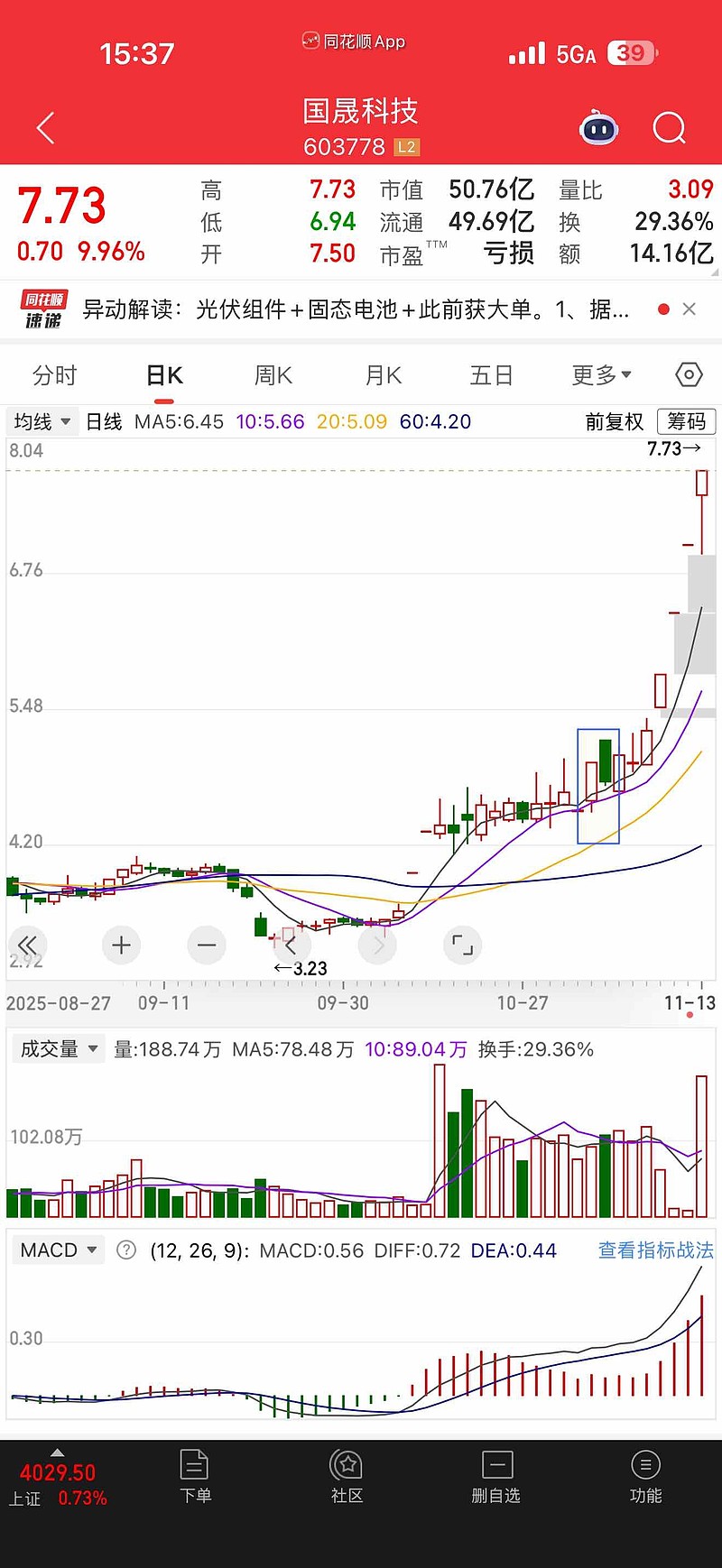This screenshot has height=1568, width=722.
Task: Open the 成交量 volume indicator dropdown
Action: click(57, 1048)
